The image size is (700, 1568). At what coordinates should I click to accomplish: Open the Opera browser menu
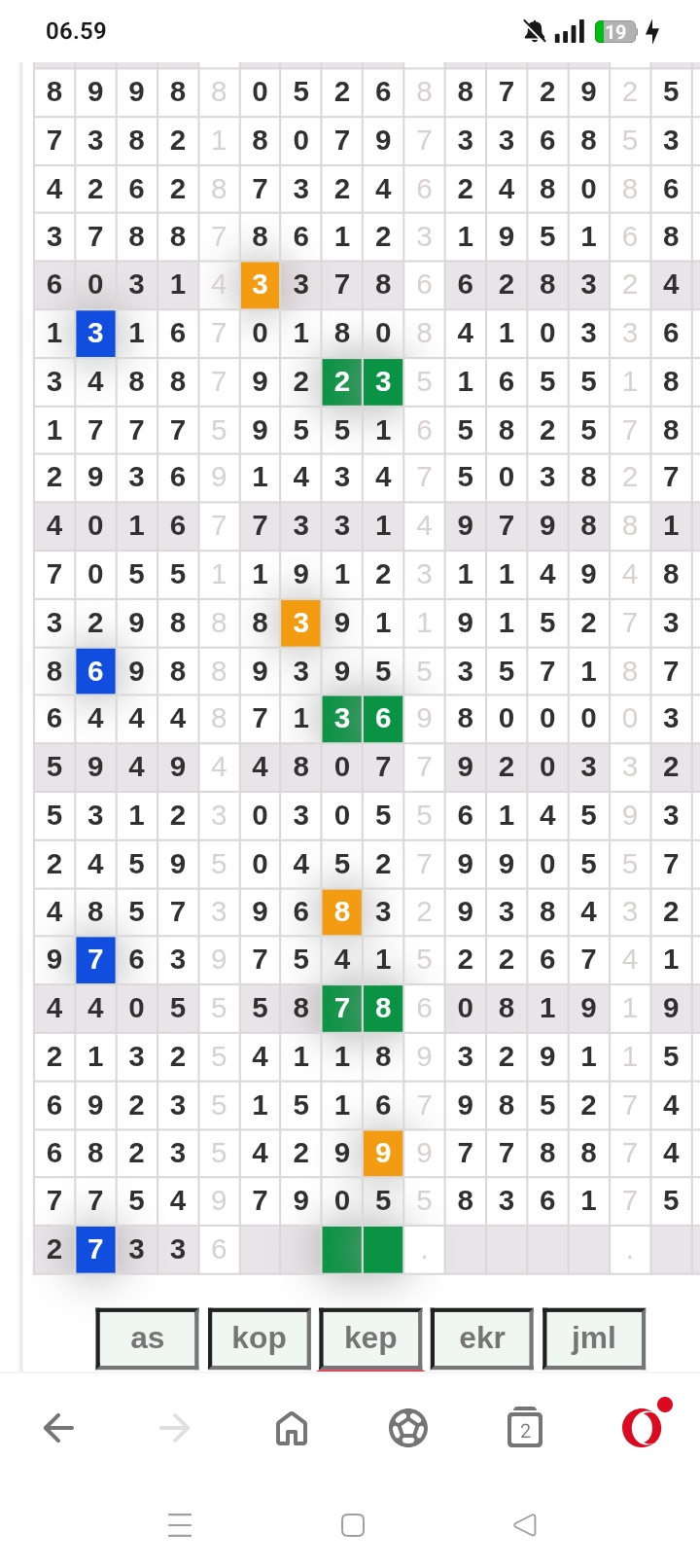pos(642,1428)
